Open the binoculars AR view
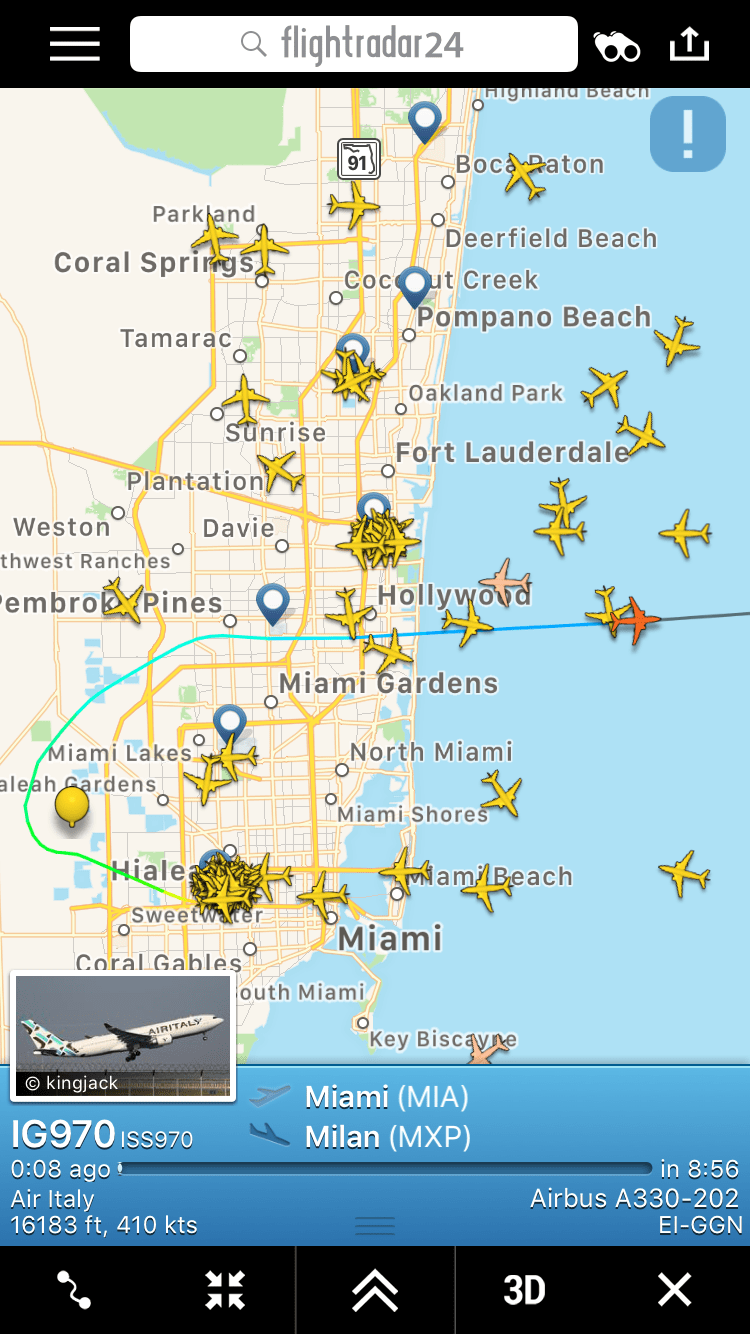The height and width of the screenshot is (1334, 750). tap(616, 45)
